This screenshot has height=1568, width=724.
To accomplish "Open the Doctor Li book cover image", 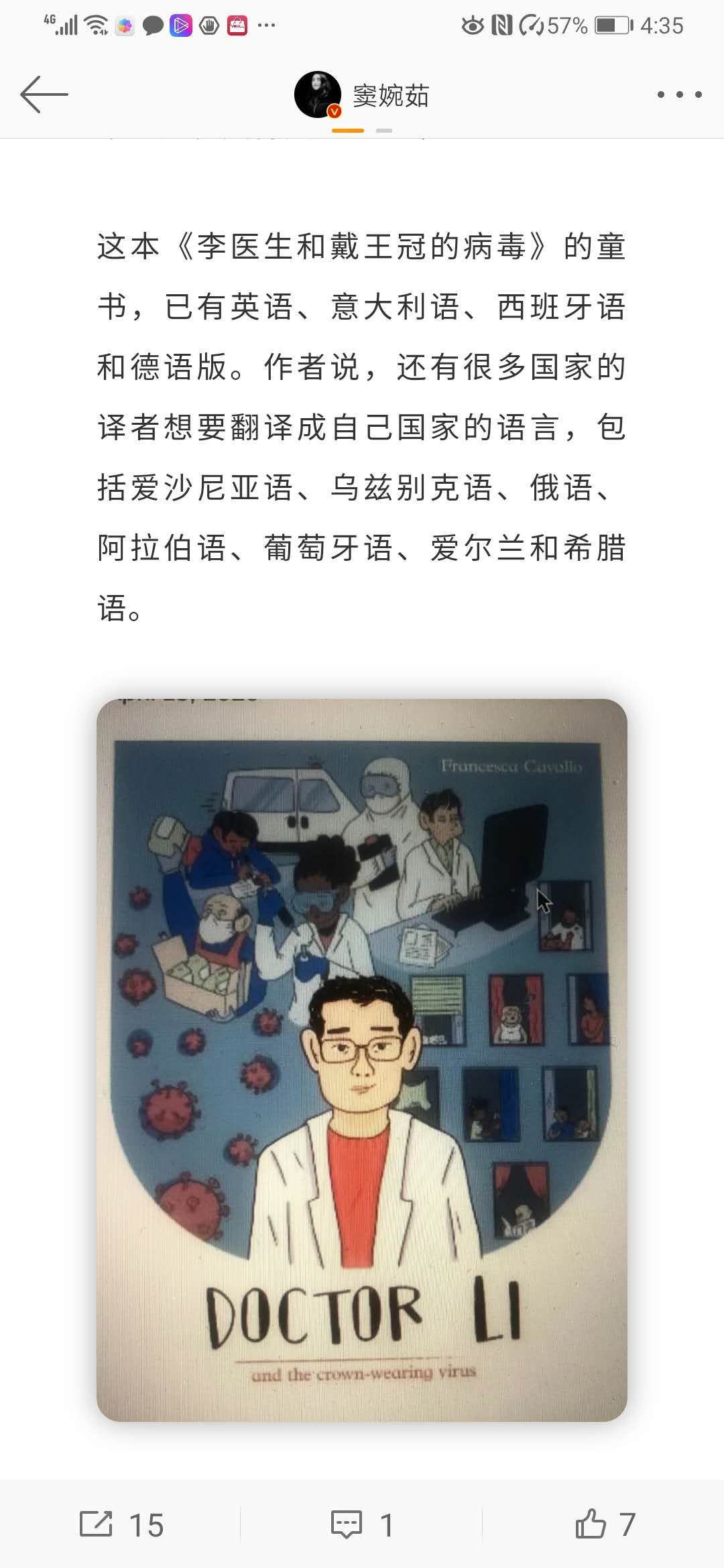I will click(x=362, y=1060).
